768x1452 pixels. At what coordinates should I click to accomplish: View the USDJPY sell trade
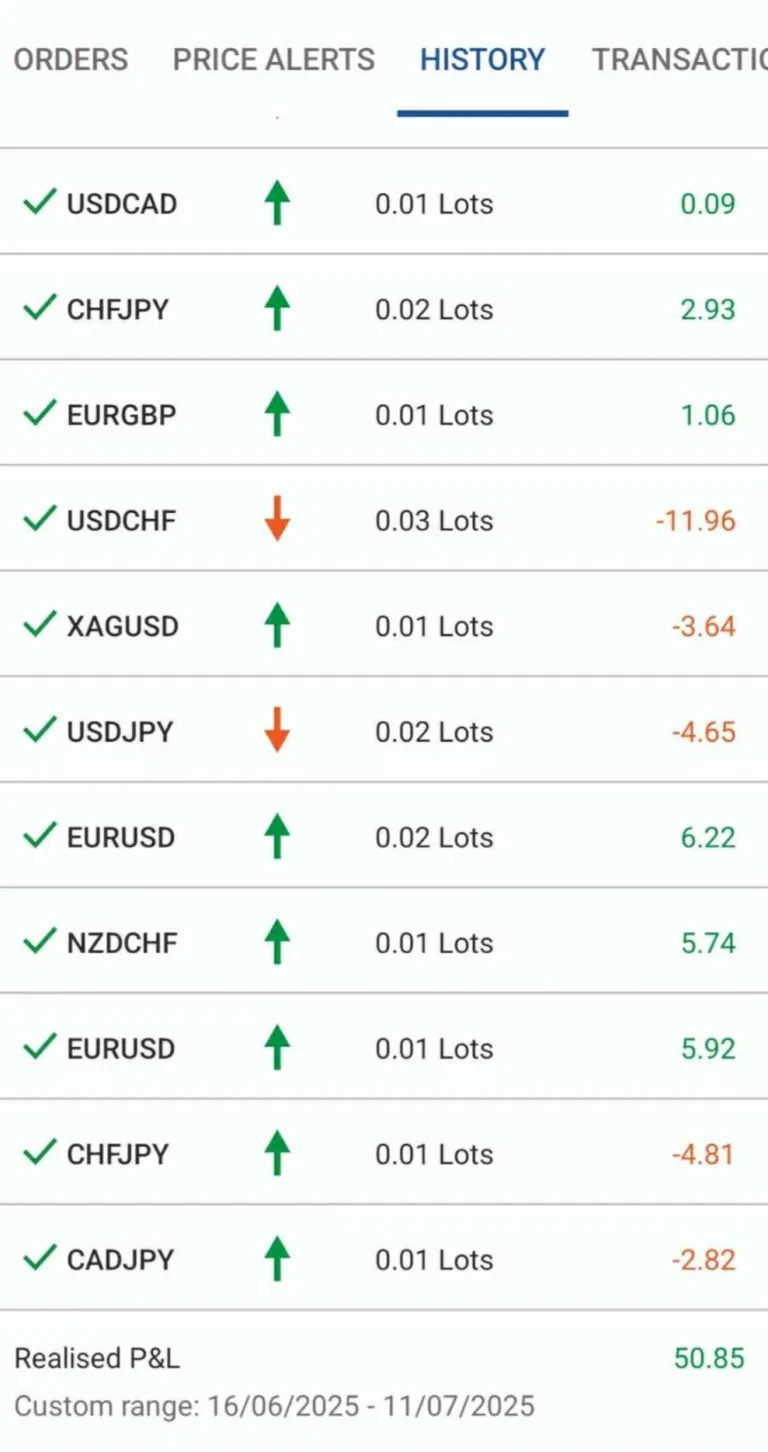click(x=384, y=730)
